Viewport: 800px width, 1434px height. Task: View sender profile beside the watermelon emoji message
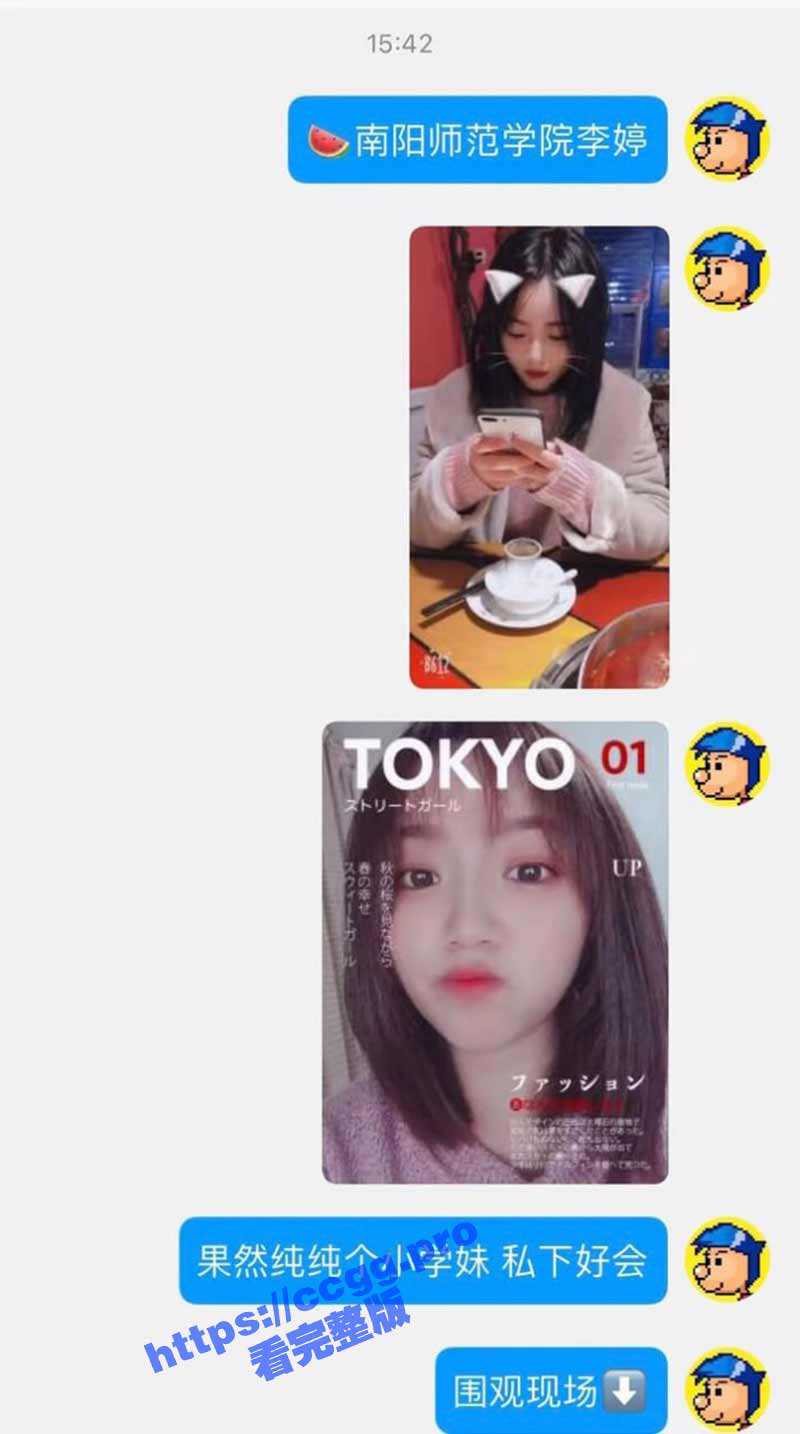tap(726, 139)
